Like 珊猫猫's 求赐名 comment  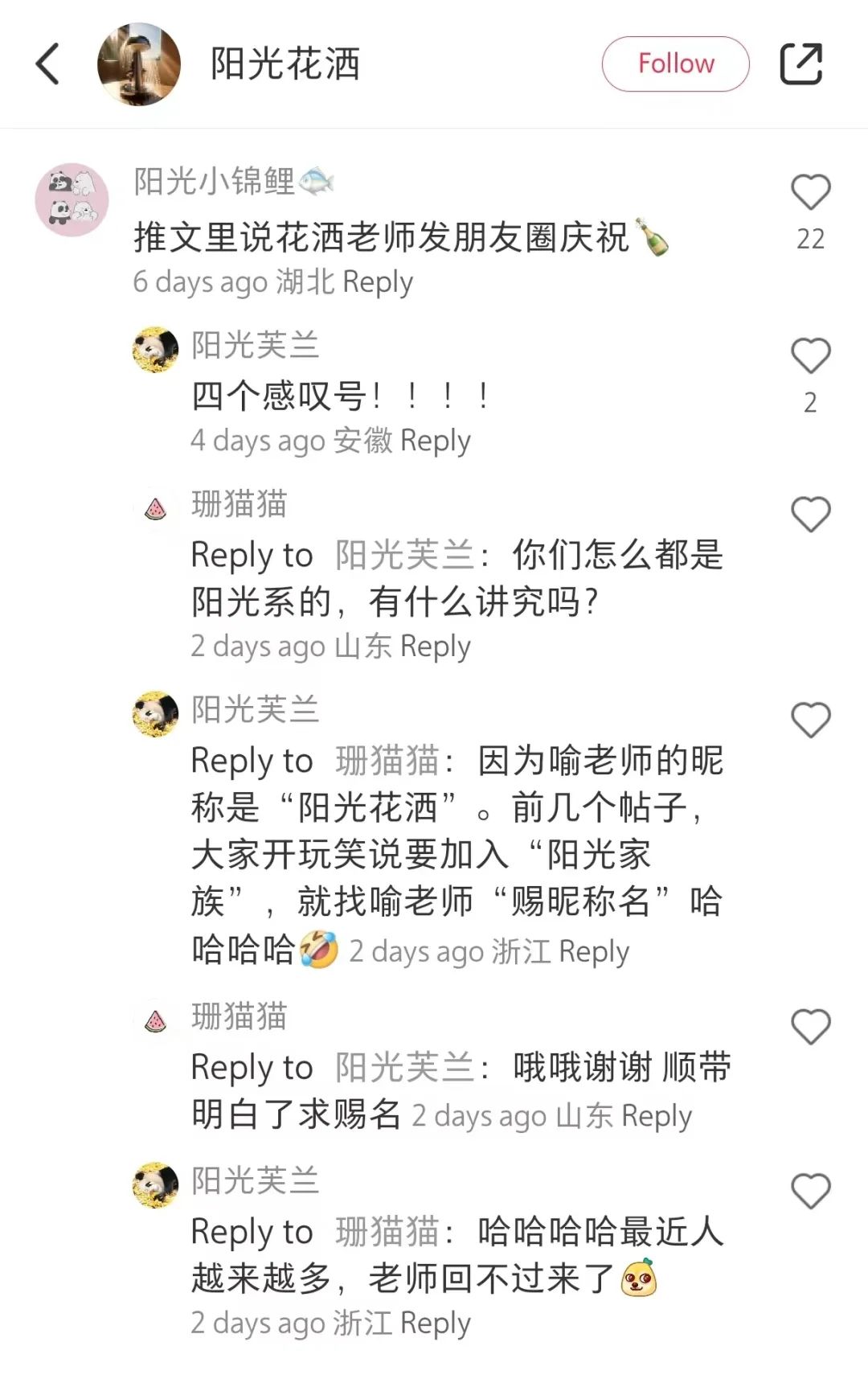(x=810, y=1027)
